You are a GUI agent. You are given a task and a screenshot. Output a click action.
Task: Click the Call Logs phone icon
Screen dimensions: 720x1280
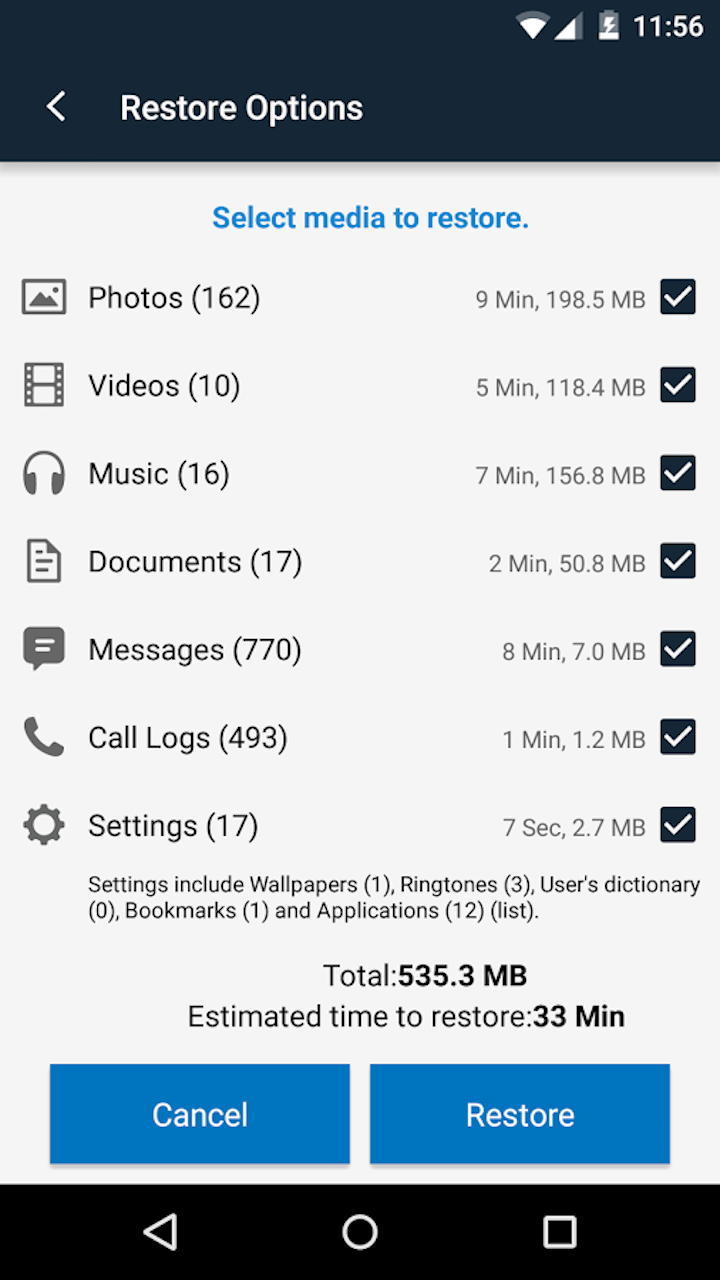coord(43,737)
